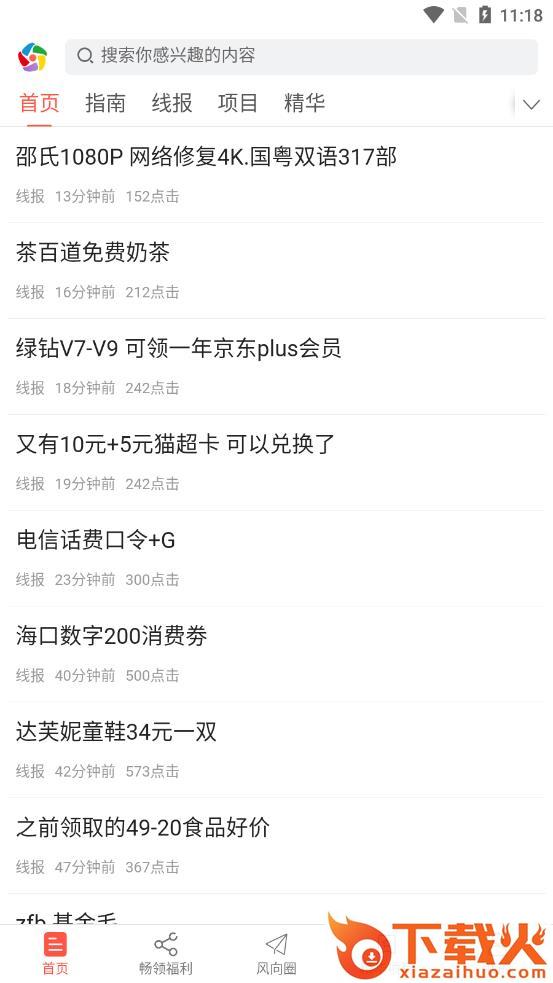Viewport: 553px width, 983px height.
Task: Go to 风向圈 in bottom navigation
Action: [276, 954]
